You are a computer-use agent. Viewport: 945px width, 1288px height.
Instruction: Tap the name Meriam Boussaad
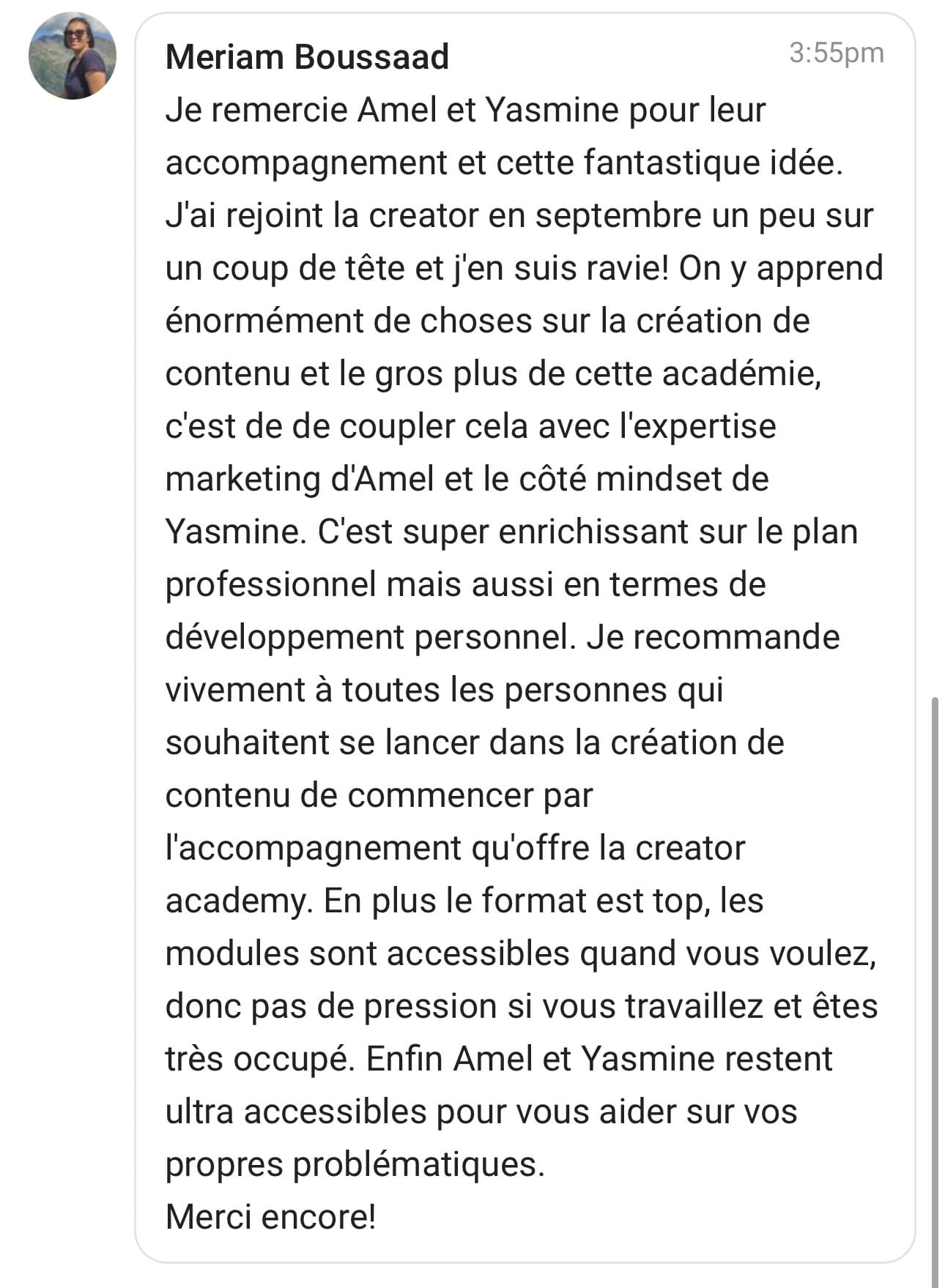point(307,57)
